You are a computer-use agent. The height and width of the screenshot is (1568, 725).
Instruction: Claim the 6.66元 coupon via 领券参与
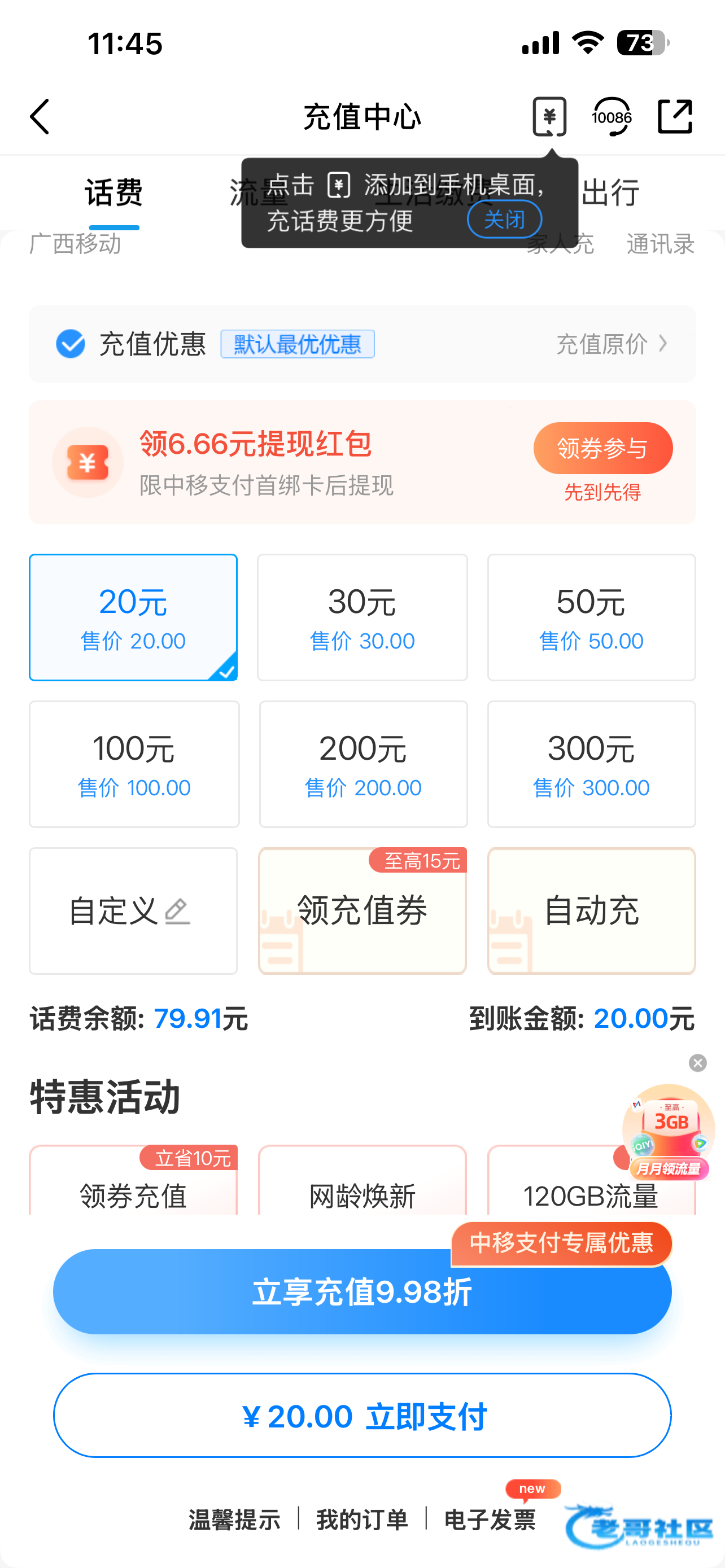tap(602, 448)
